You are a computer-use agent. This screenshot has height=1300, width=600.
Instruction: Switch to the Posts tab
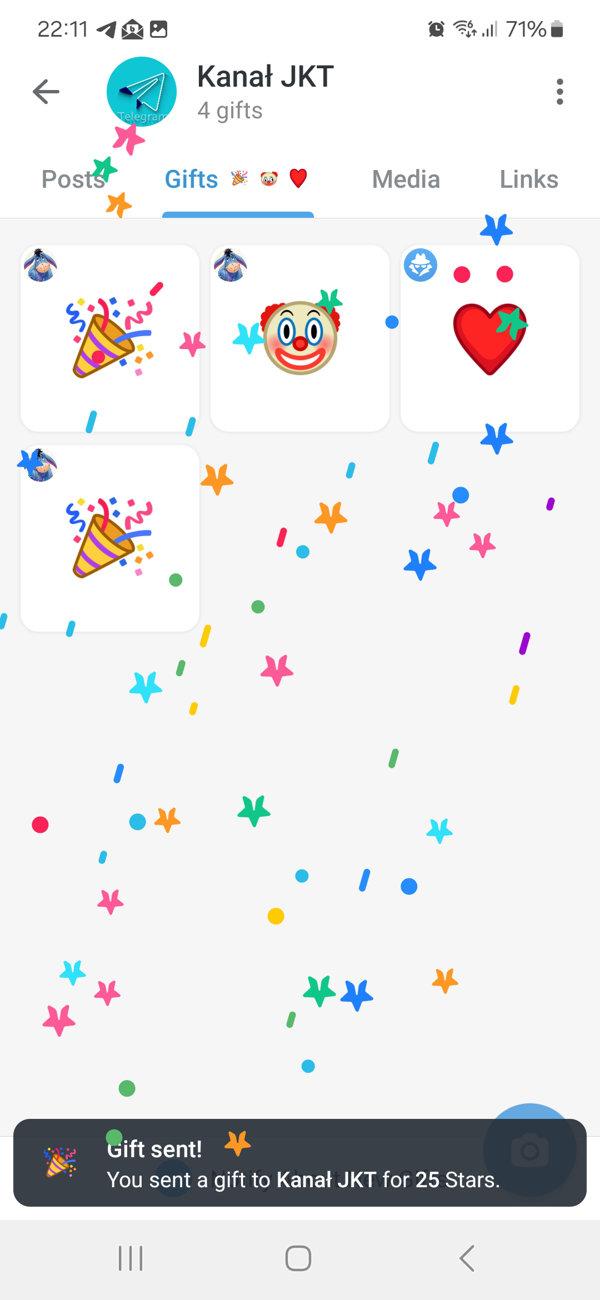[x=73, y=180]
